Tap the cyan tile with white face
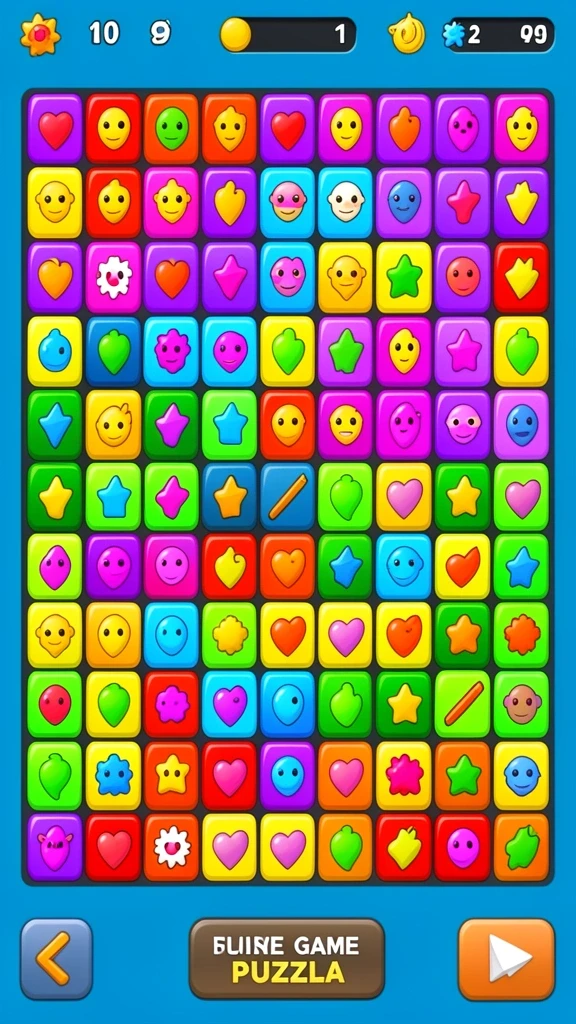 tap(345, 202)
